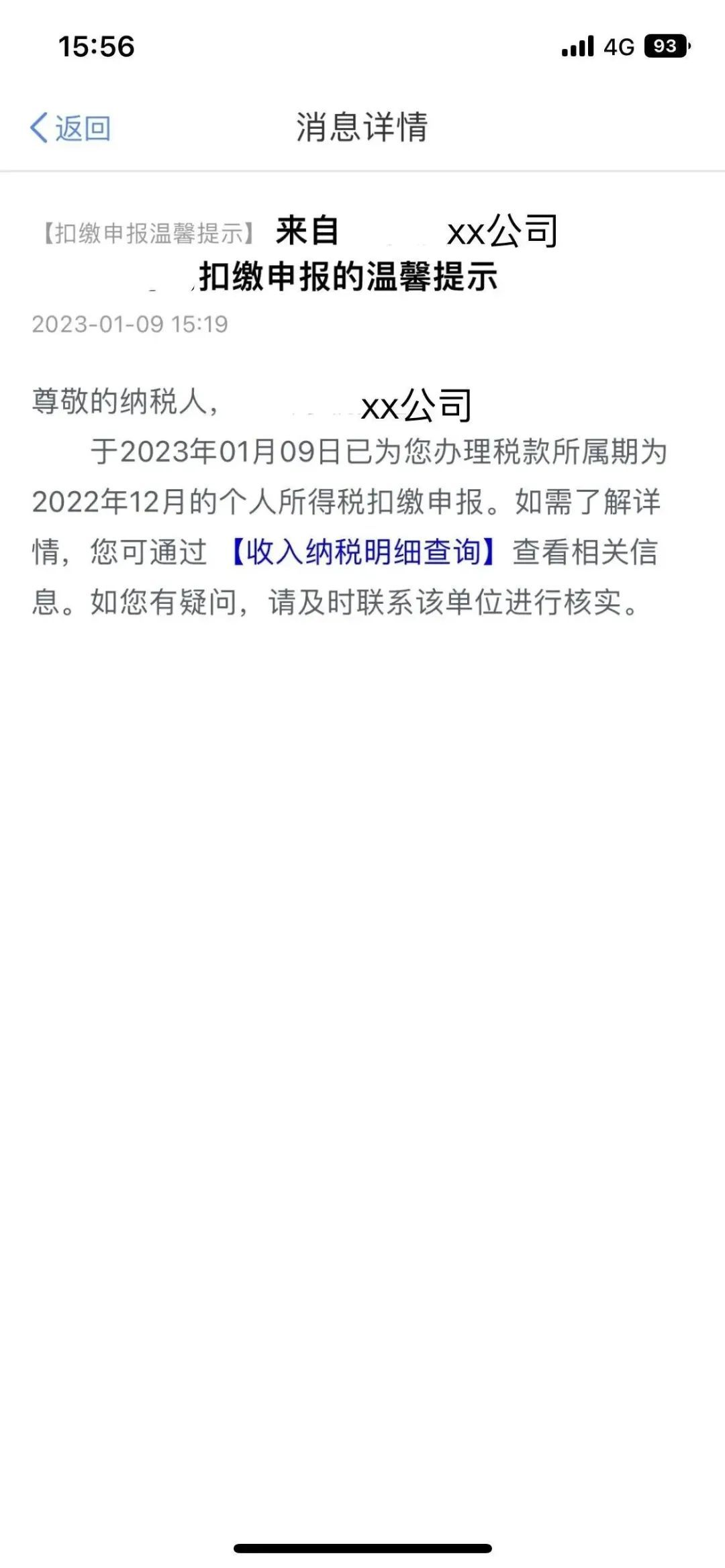Tap 返回 to go back
725x1568 pixels.
pyautogui.click(x=70, y=127)
